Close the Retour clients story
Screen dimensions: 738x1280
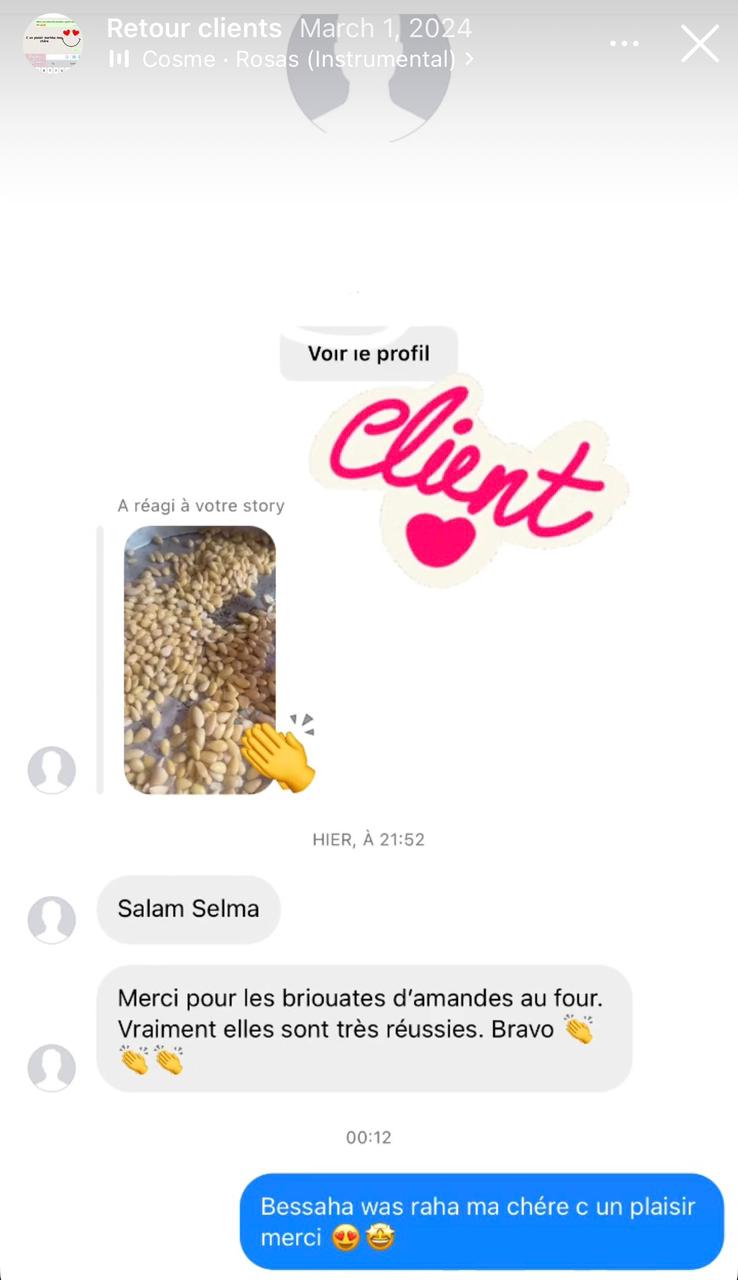(699, 44)
